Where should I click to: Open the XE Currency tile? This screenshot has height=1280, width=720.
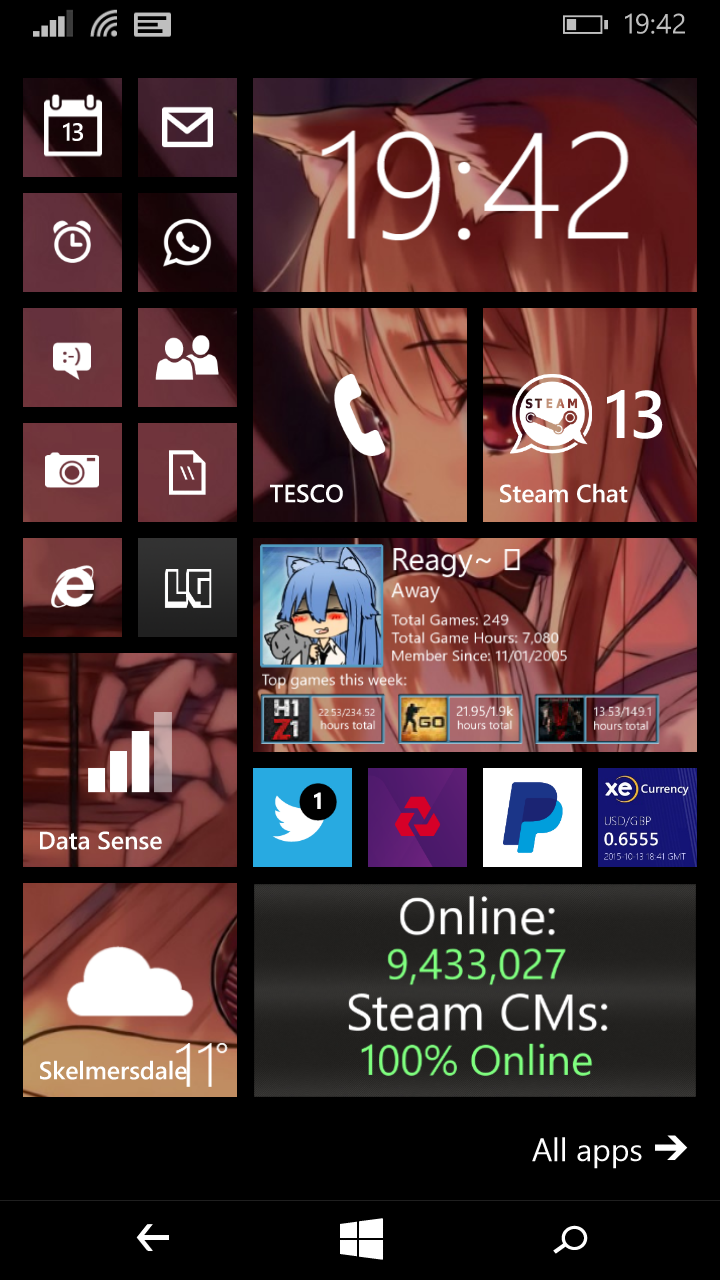tap(647, 817)
